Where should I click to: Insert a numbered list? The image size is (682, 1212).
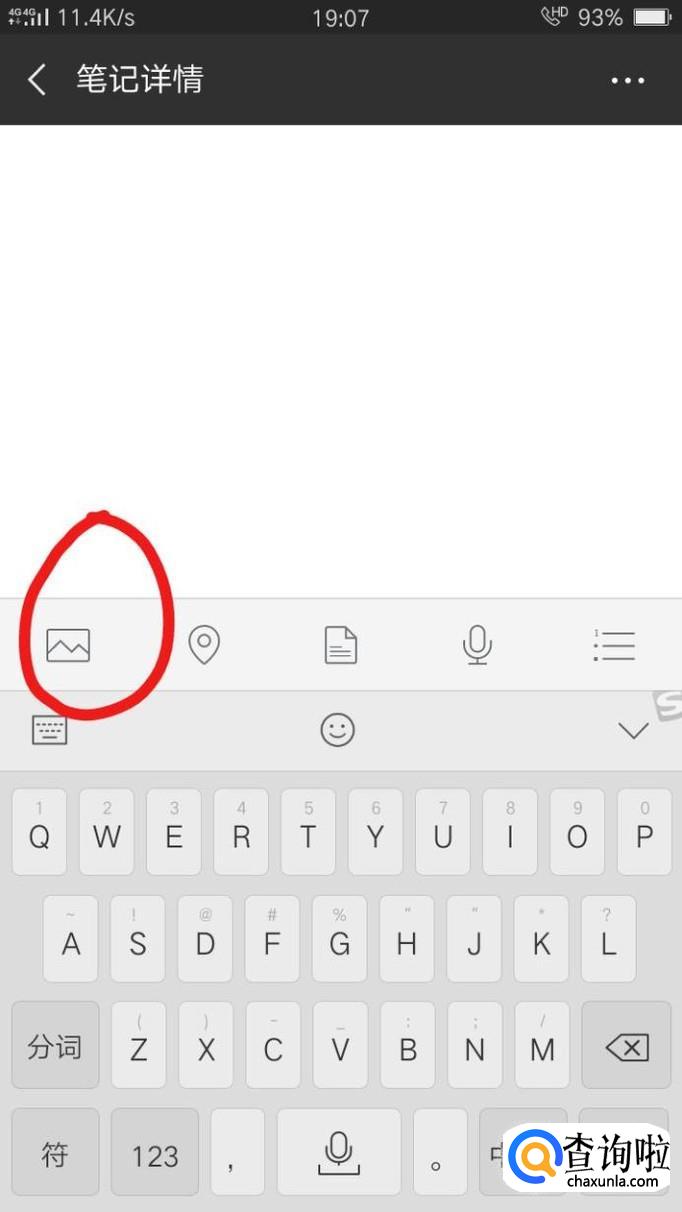click(x=614, y=645)
